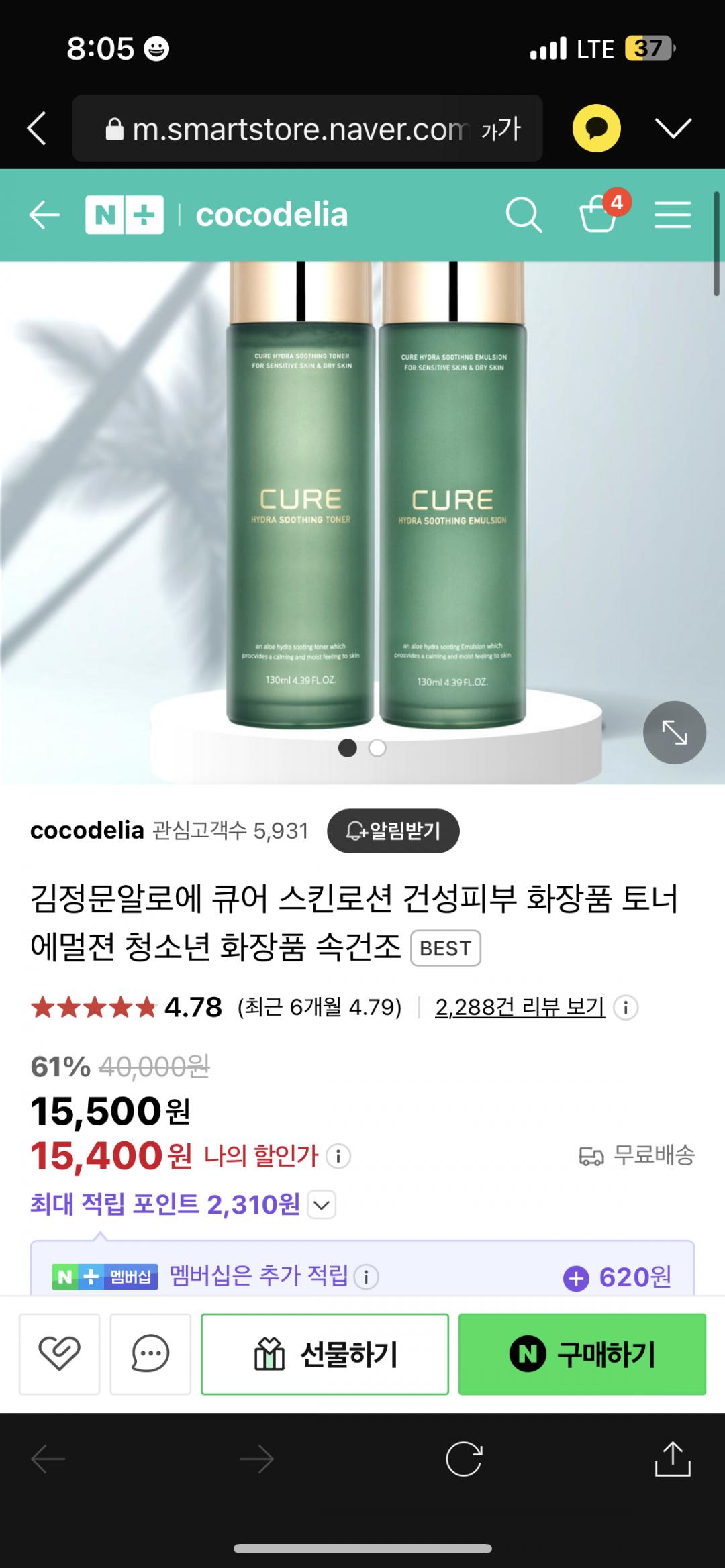Viewport: 725px width, 1568px height.
Task: Open the store hamburger menu
Action: click(x=673, y=215)
